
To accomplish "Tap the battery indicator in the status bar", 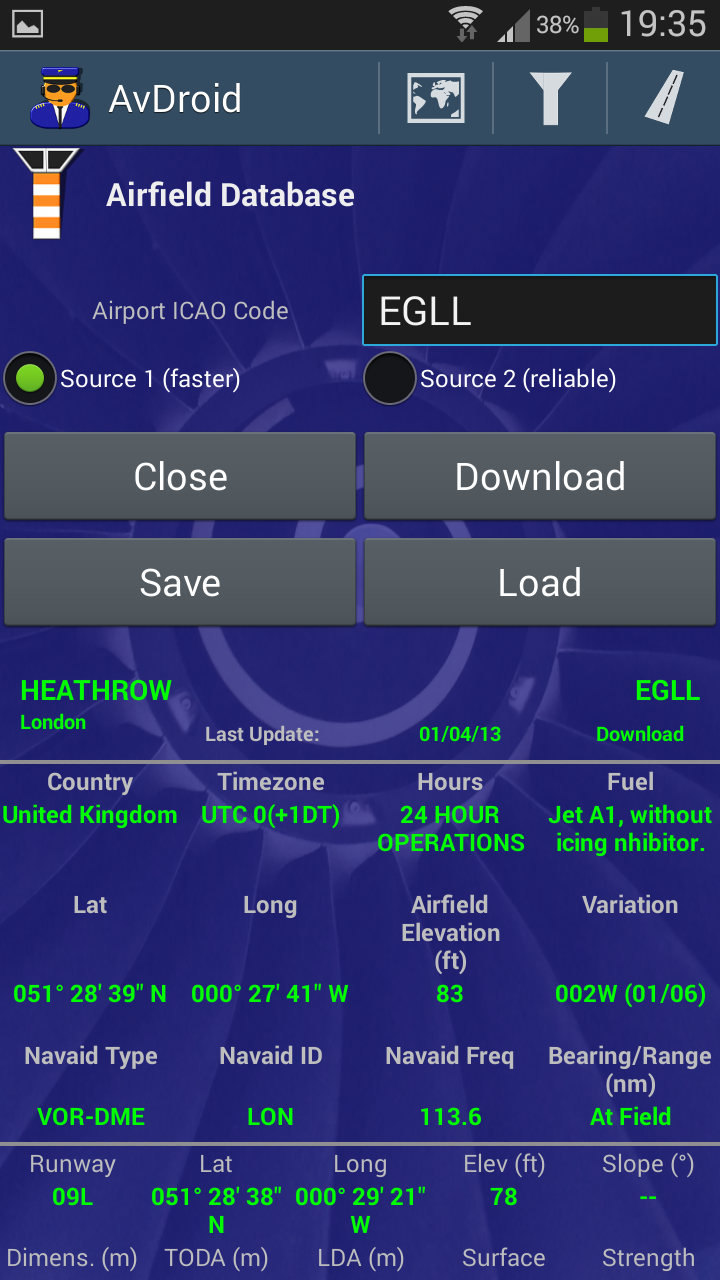I will click(599, 23).
